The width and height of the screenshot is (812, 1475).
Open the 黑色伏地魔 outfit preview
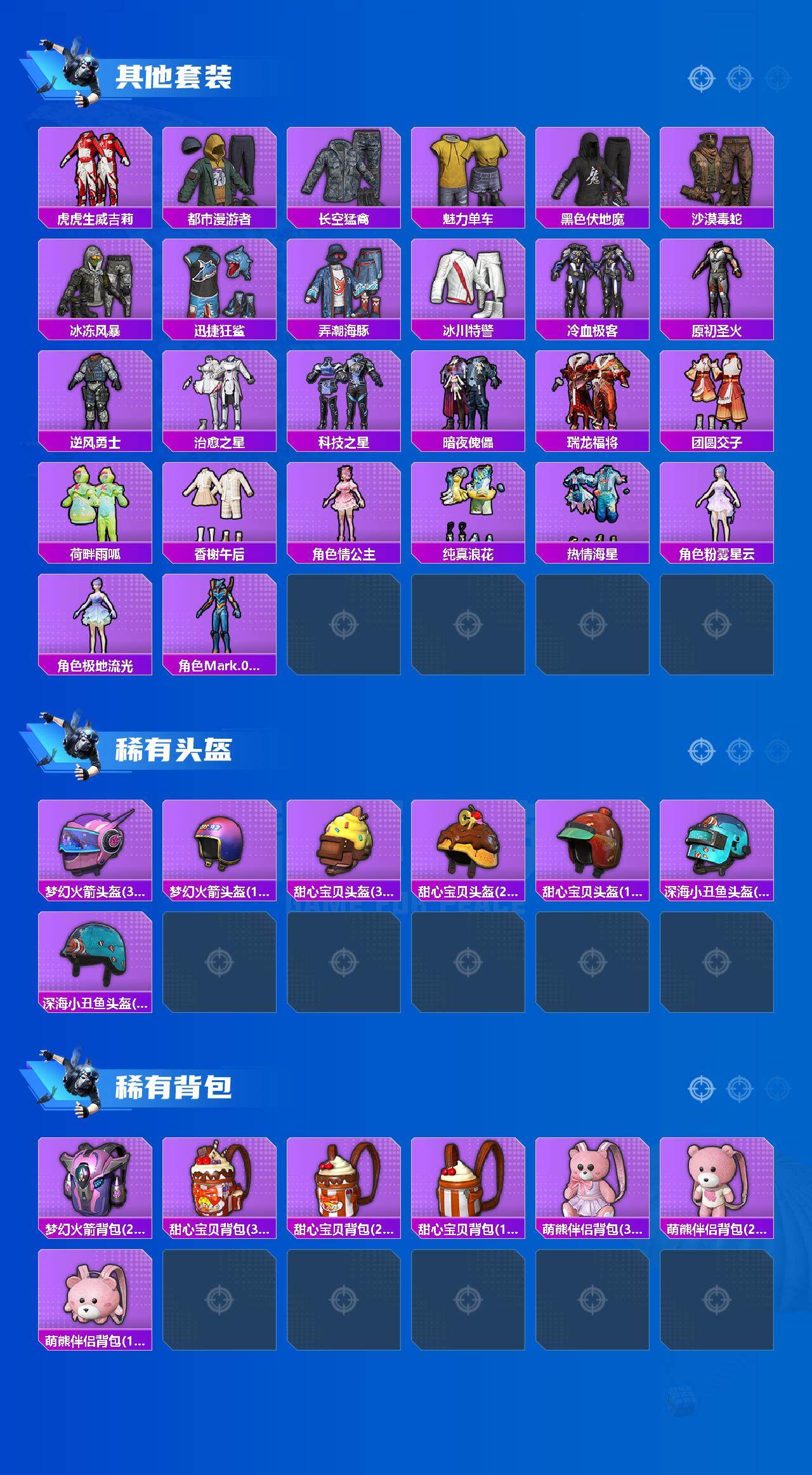594,168
